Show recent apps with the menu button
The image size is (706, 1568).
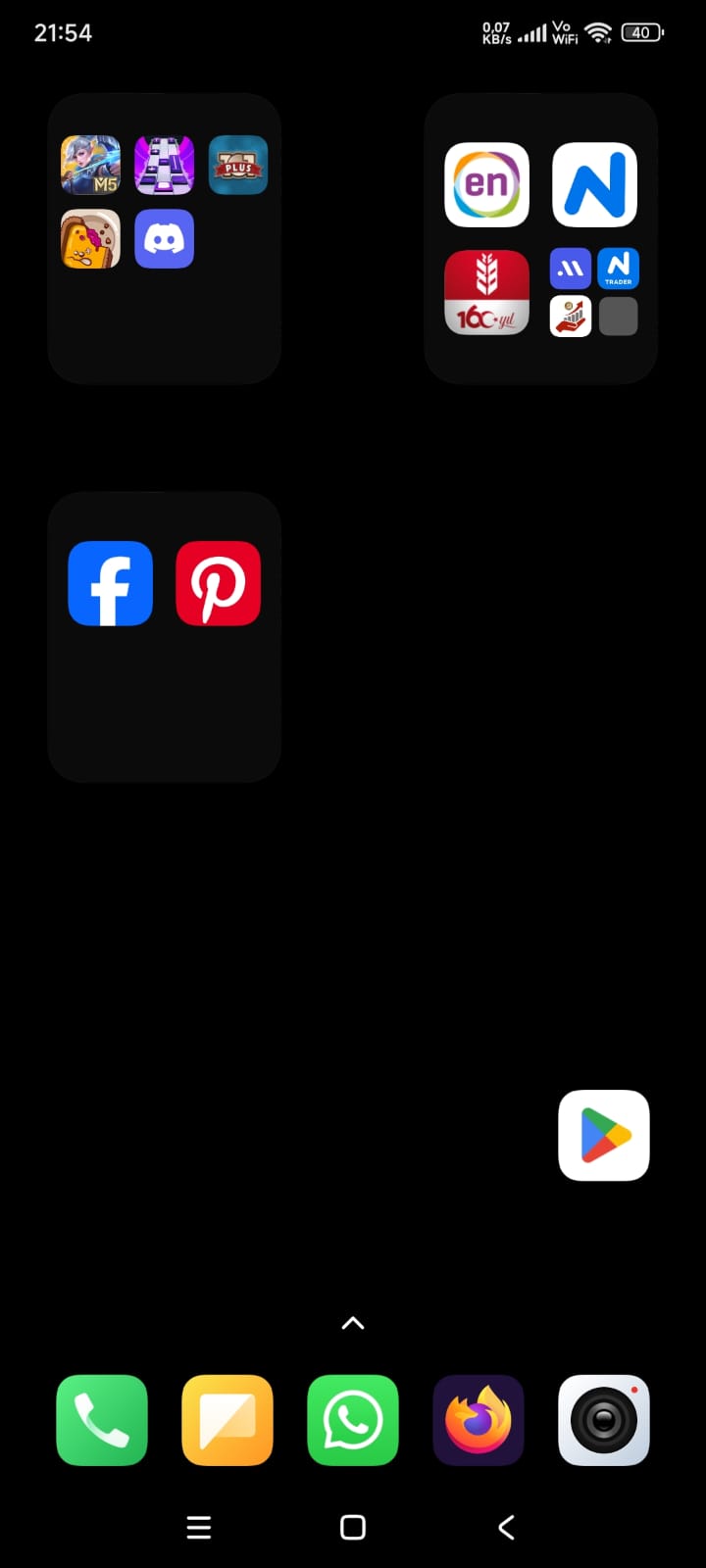point(199,1527)
